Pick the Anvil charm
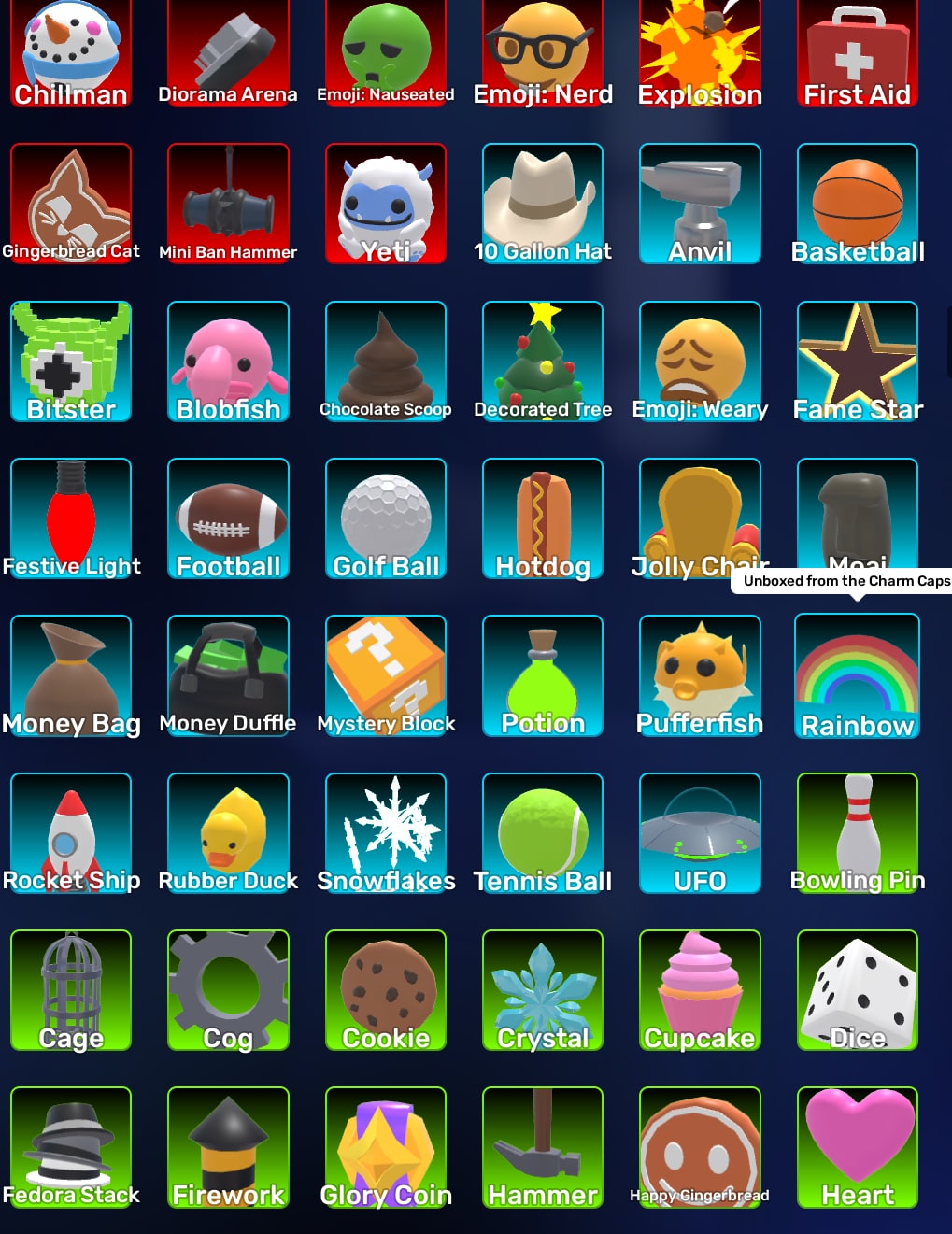This screenshot has width=952, height=1234. point(700,204)
